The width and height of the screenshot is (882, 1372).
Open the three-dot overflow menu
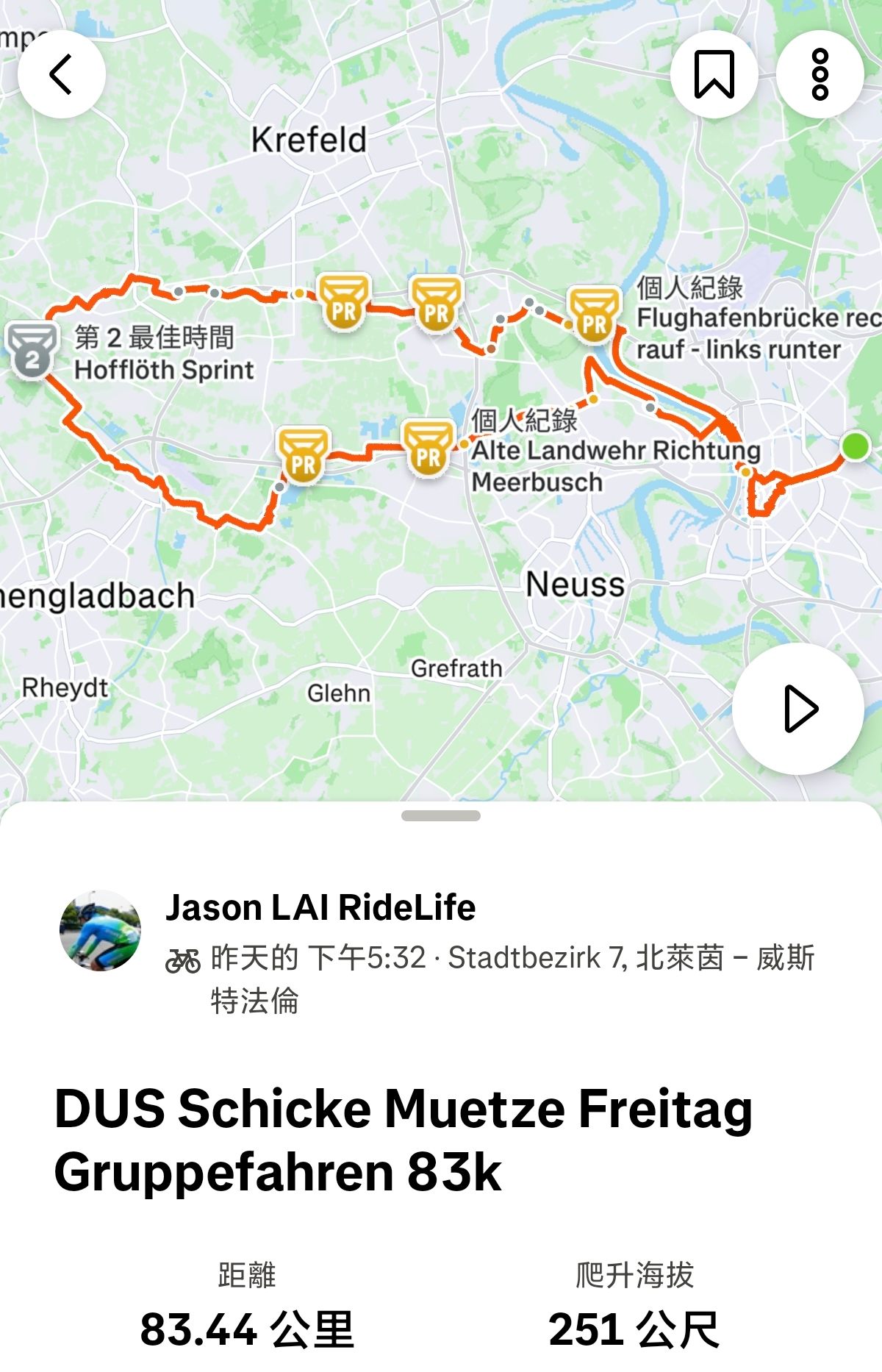pos(820,74)
